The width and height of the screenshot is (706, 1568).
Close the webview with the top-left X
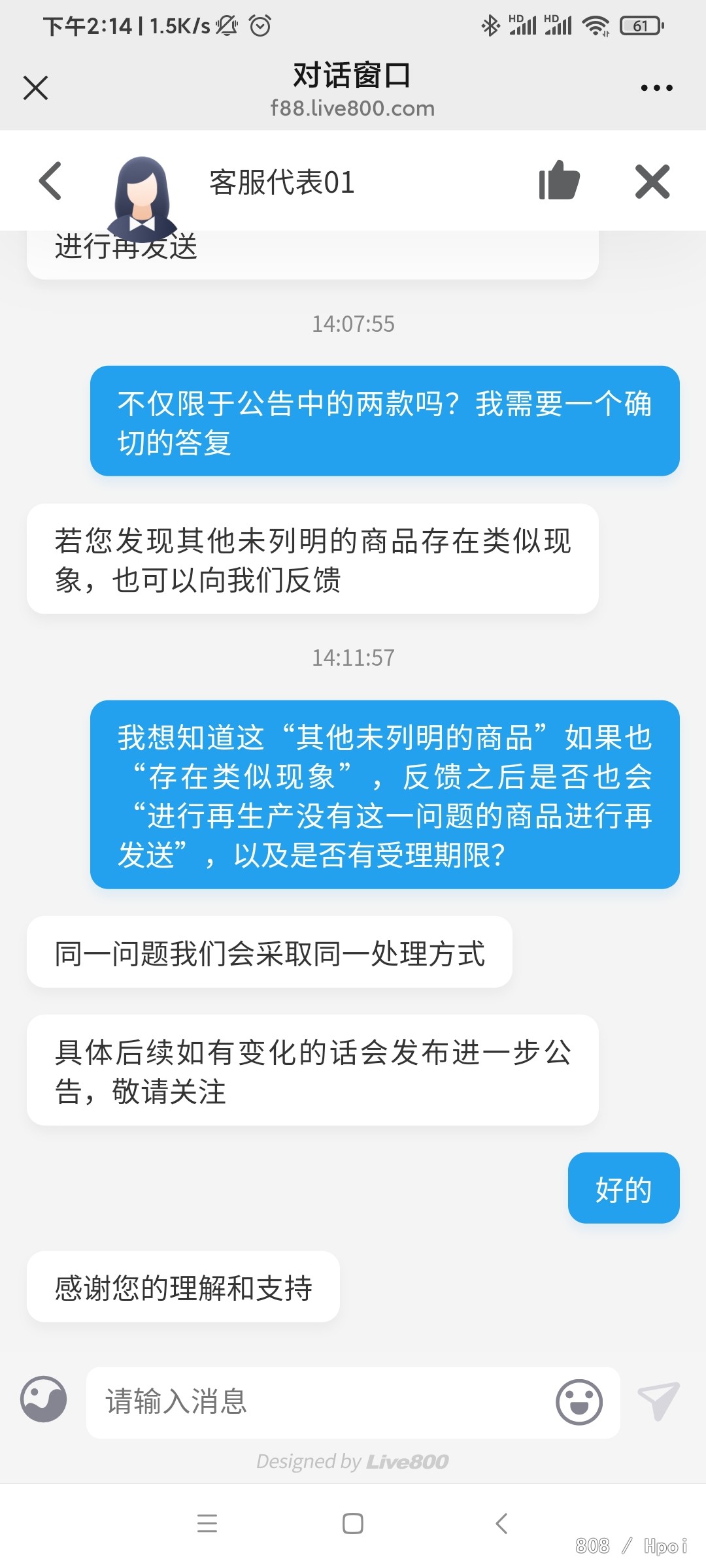[35, 88]
